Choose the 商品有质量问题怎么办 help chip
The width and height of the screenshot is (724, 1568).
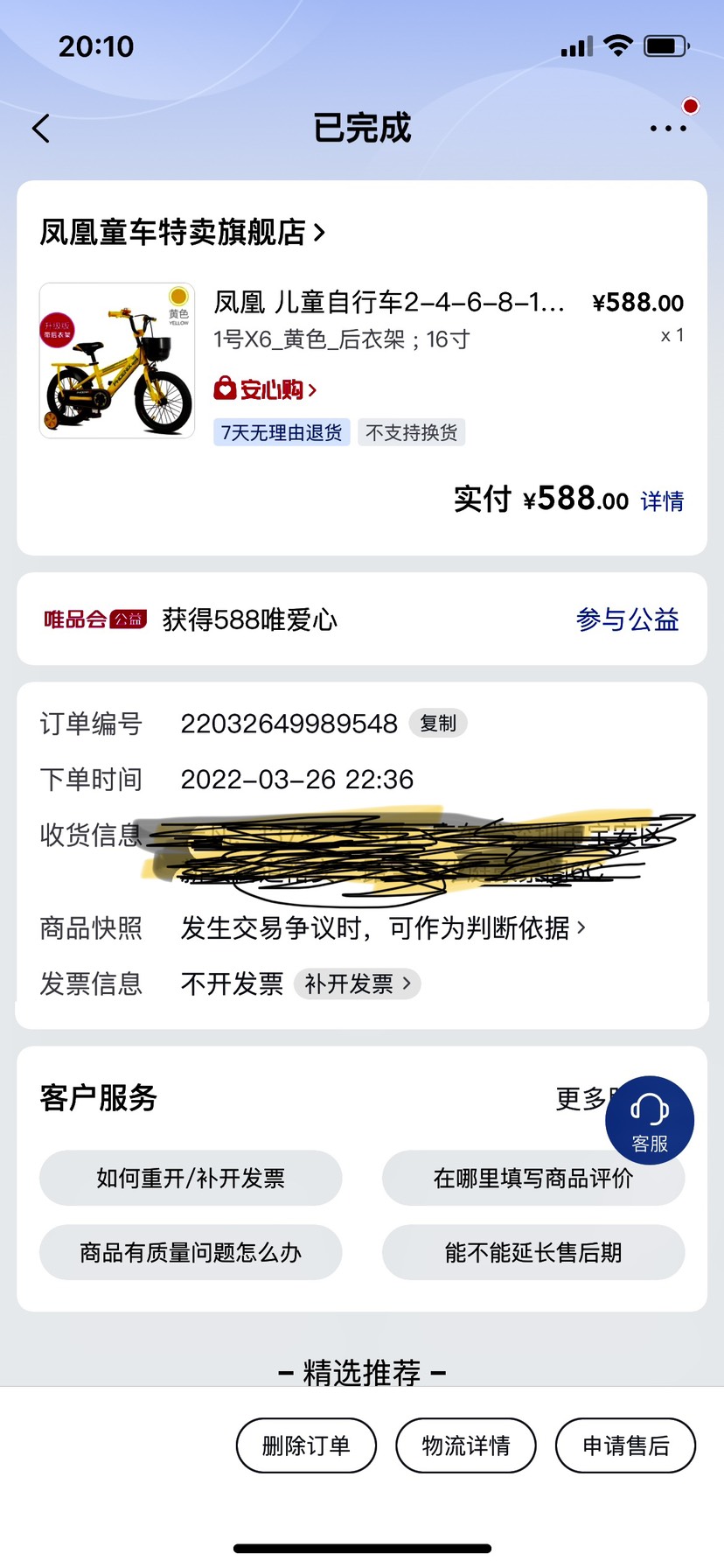(x=191, y=1252)
